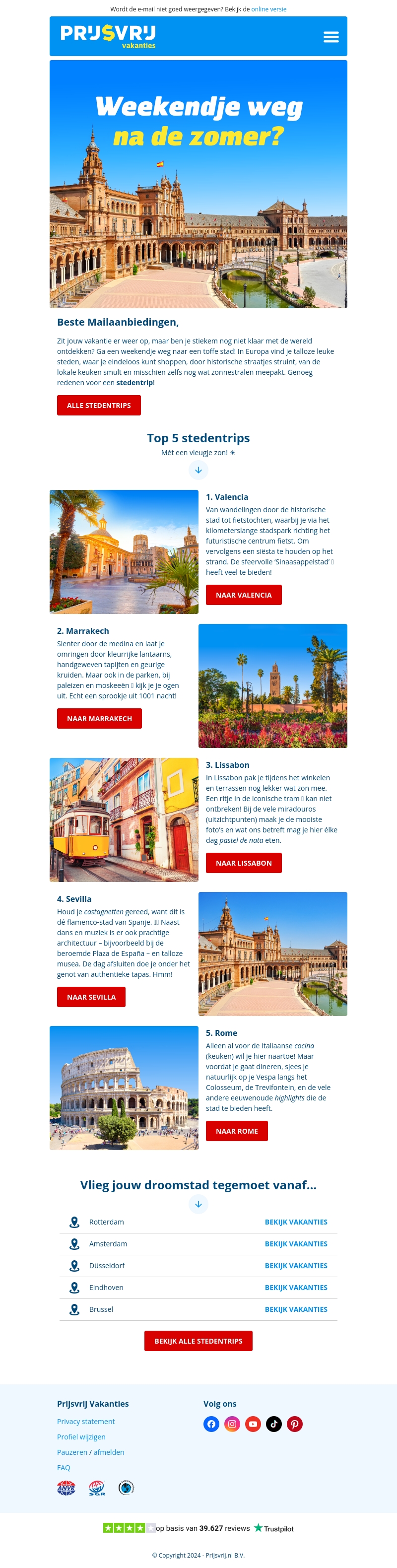397x1568 pixels.
Task: Select the Naar Lissabon button
Action: [244, 863]
